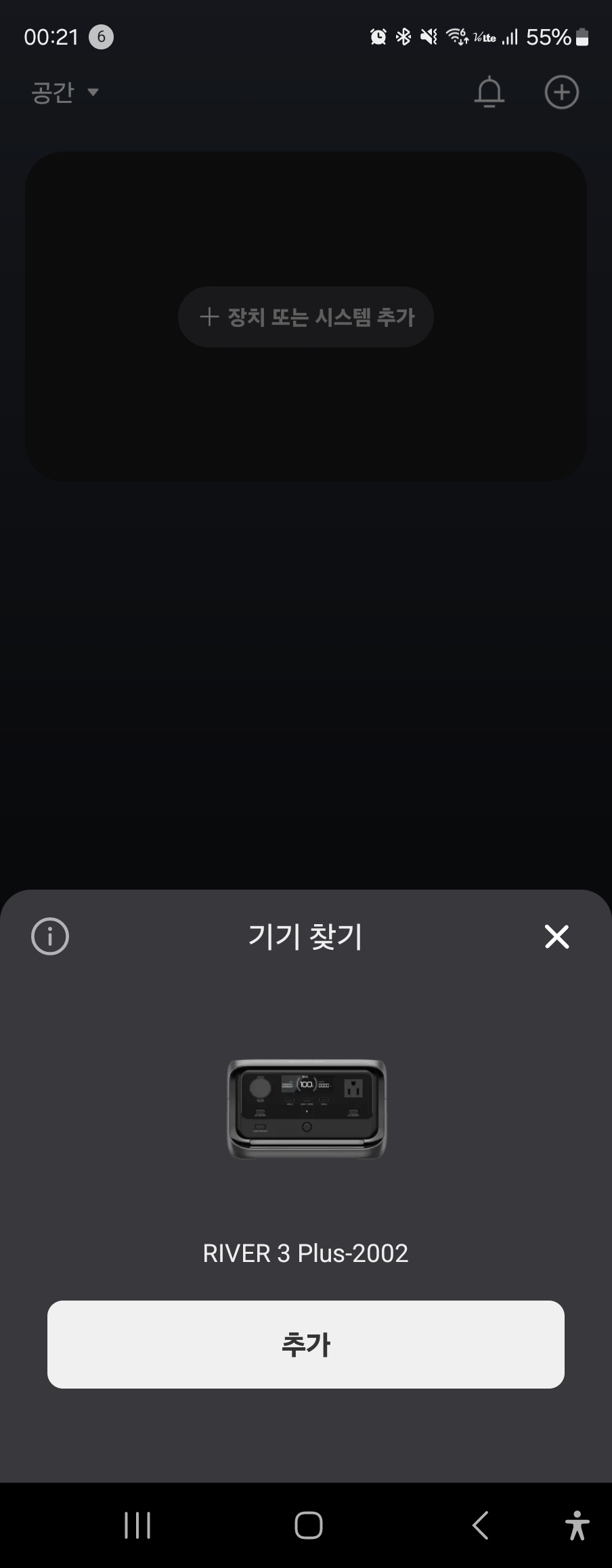The width and height of the screenshot is (612, 1568).
Task: Tap the notification count badge next to the clock
Action: [x=102, y=37]
